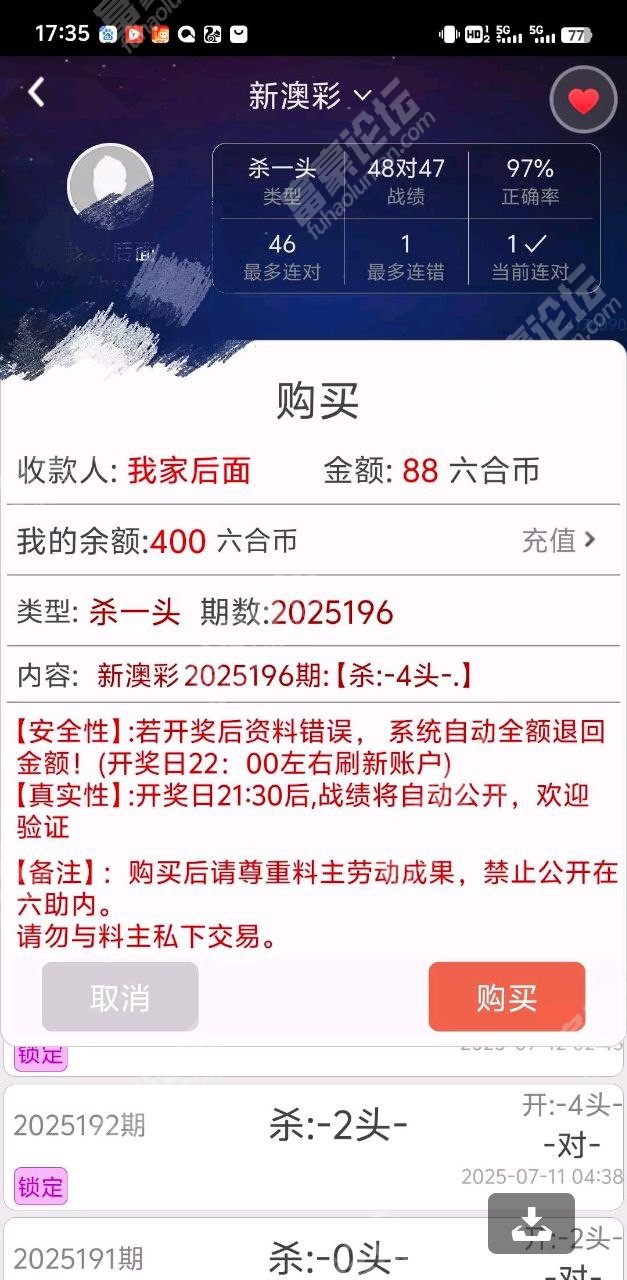Tap the download icon button

[531, 1223]
